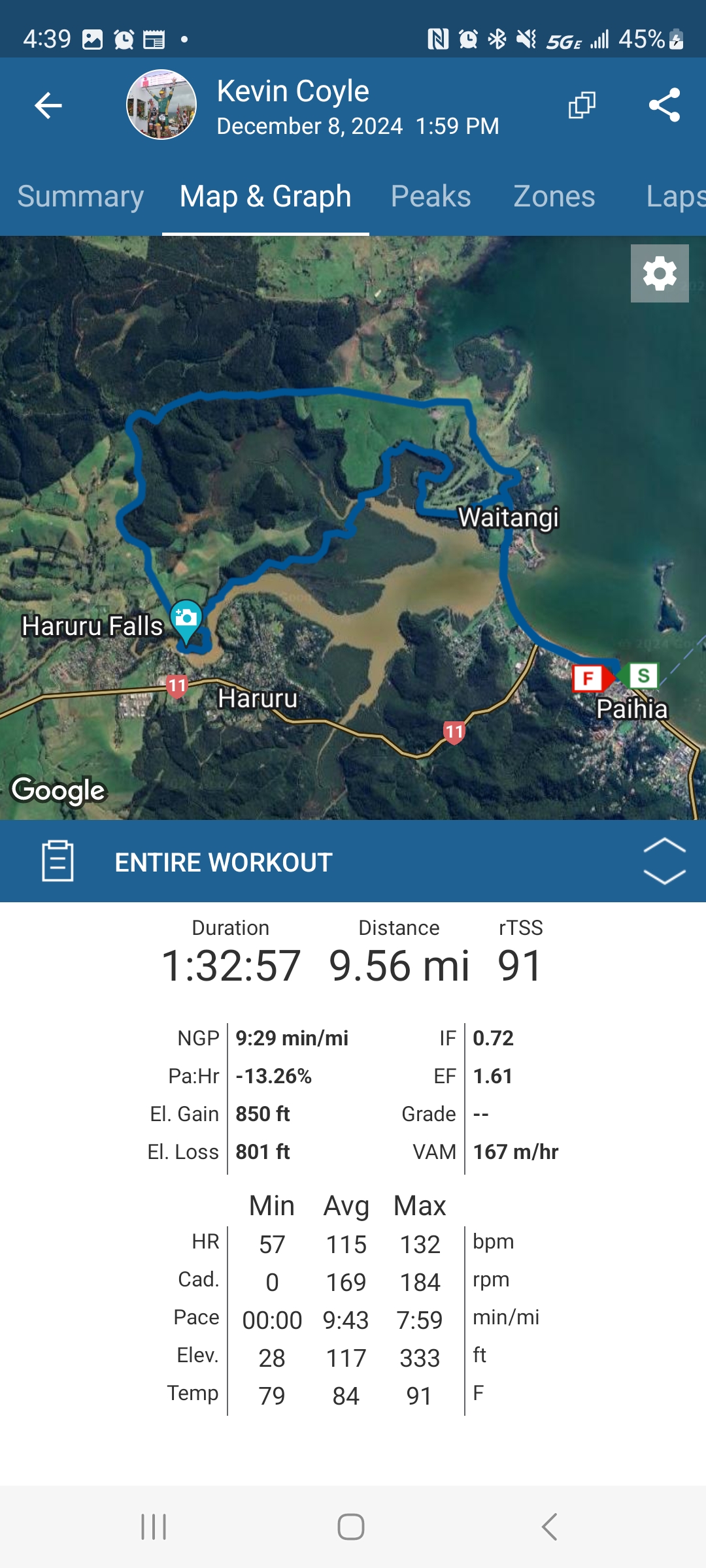
Task: Select the Map & Graph tab
Action: point(265,197)
